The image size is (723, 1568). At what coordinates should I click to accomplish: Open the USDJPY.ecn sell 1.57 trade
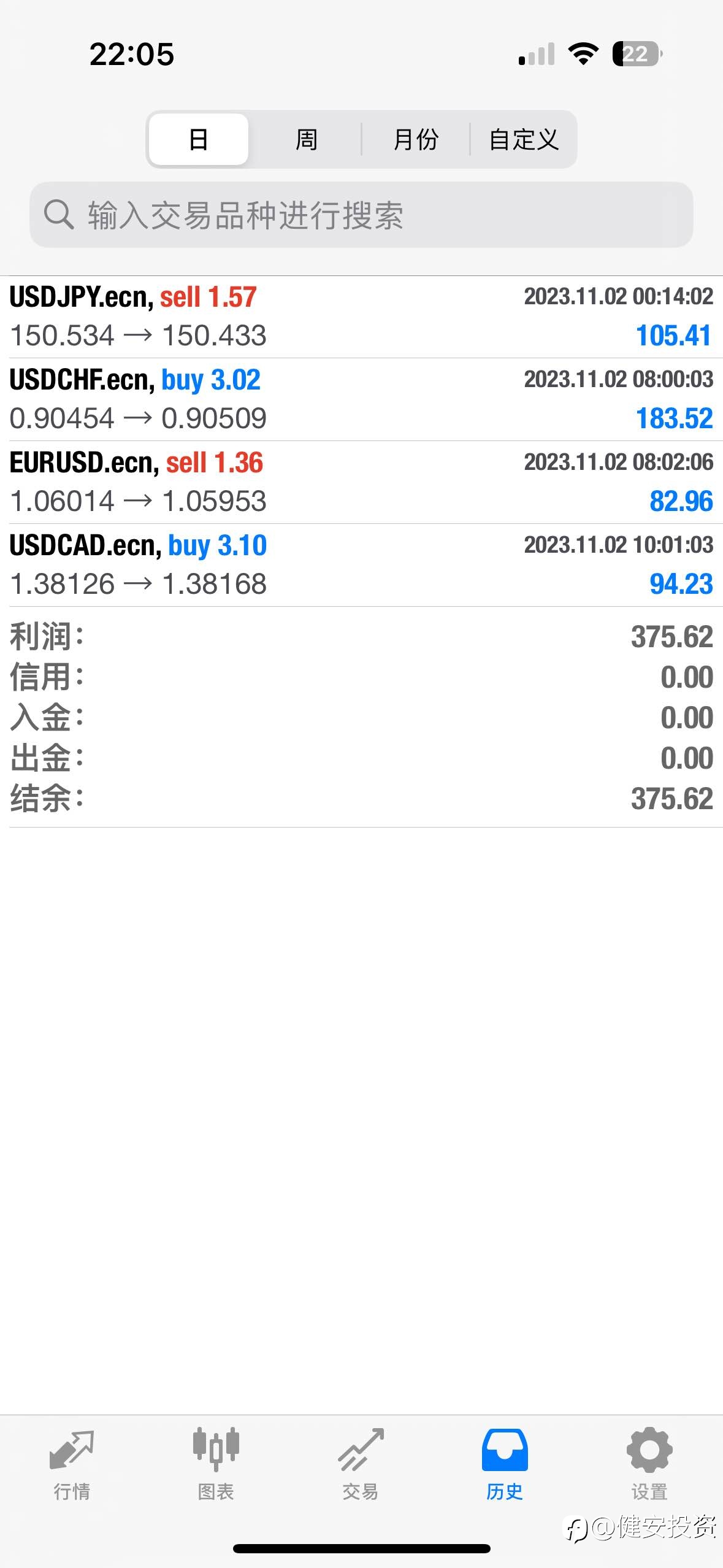coord(361,317)
